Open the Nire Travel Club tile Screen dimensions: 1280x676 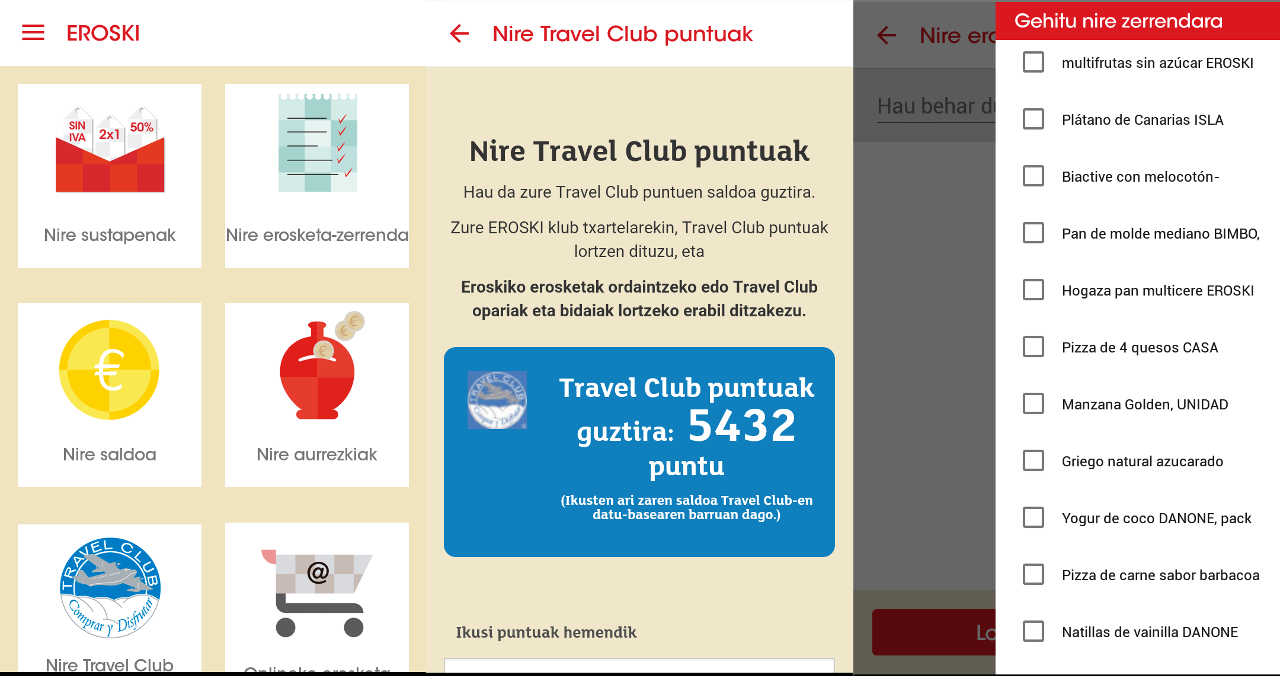coord(110,598)
